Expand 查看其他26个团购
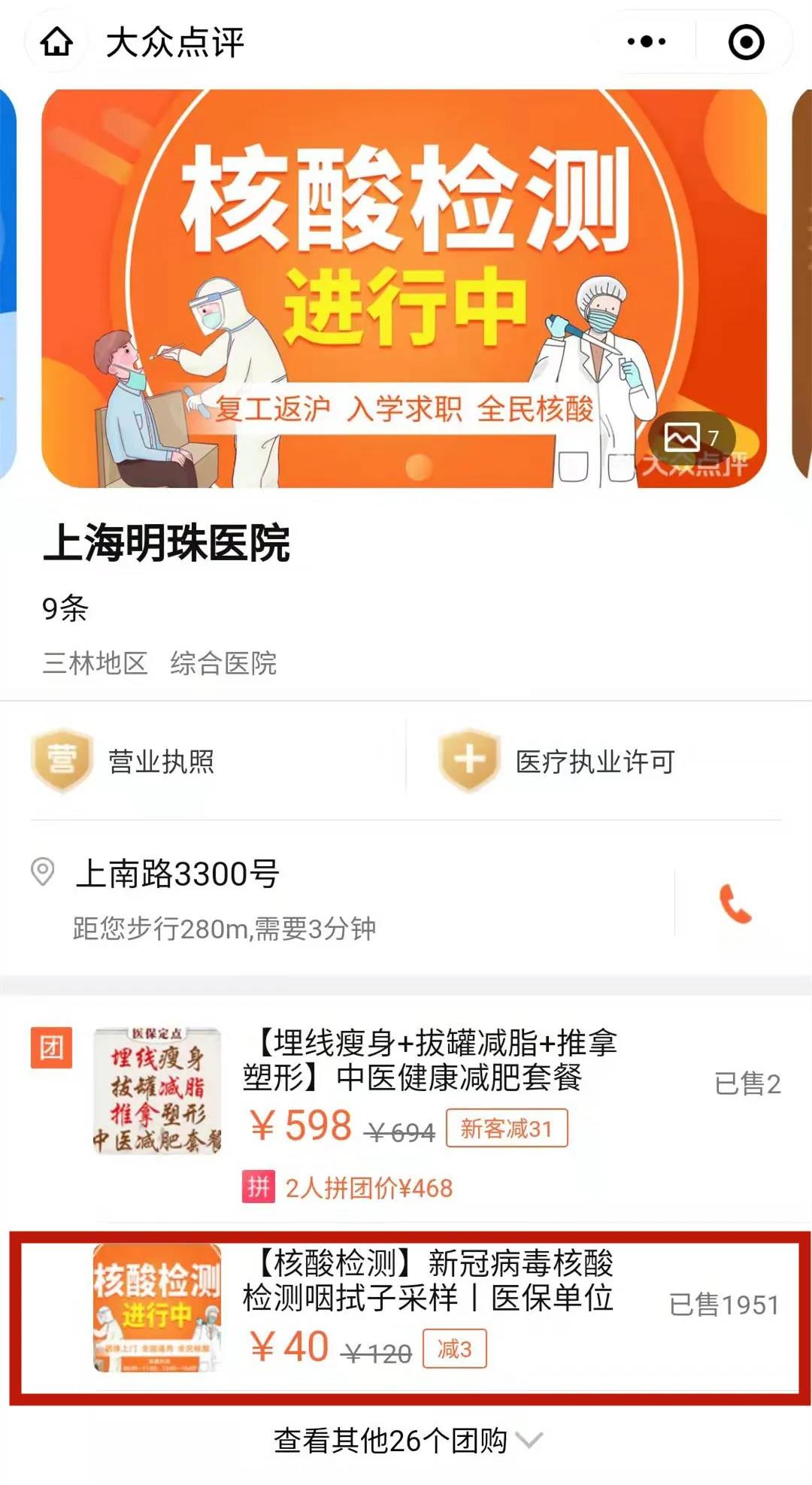This screenshot has width=812, height=1485. pos(406,1441)
